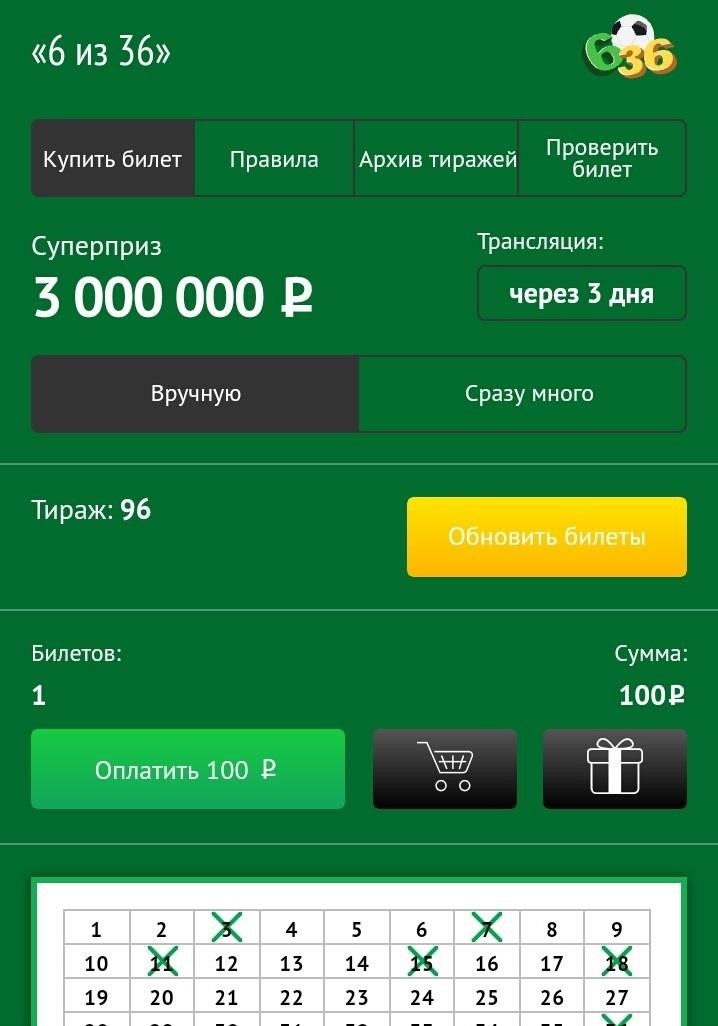The width and height of the screenshot is (718, 1026).
Task: Tap Обновить билеты button
Action: click(x=546, y=537)
